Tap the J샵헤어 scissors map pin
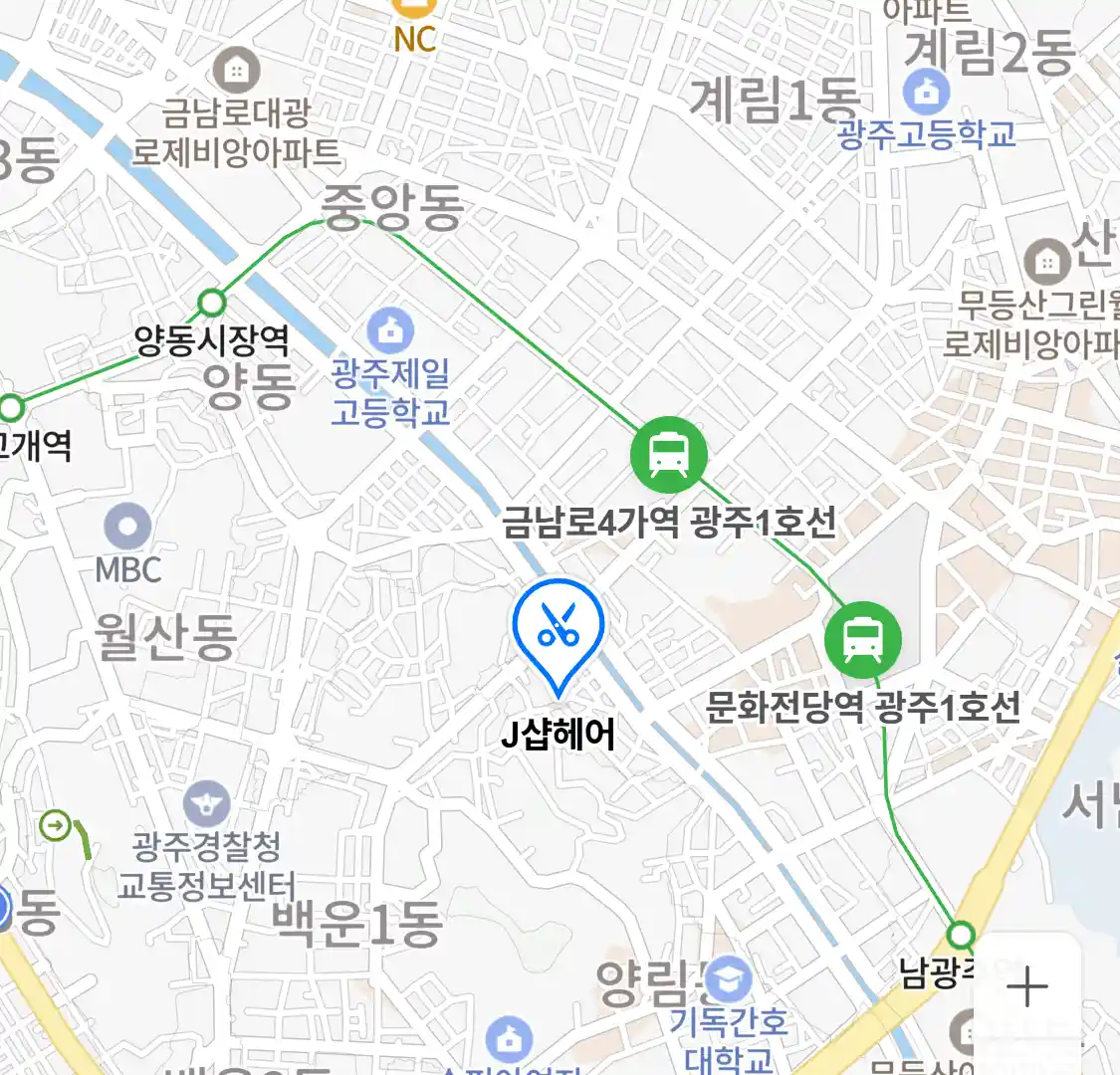Screen dimensions: 1120x1075 (559, 628)
